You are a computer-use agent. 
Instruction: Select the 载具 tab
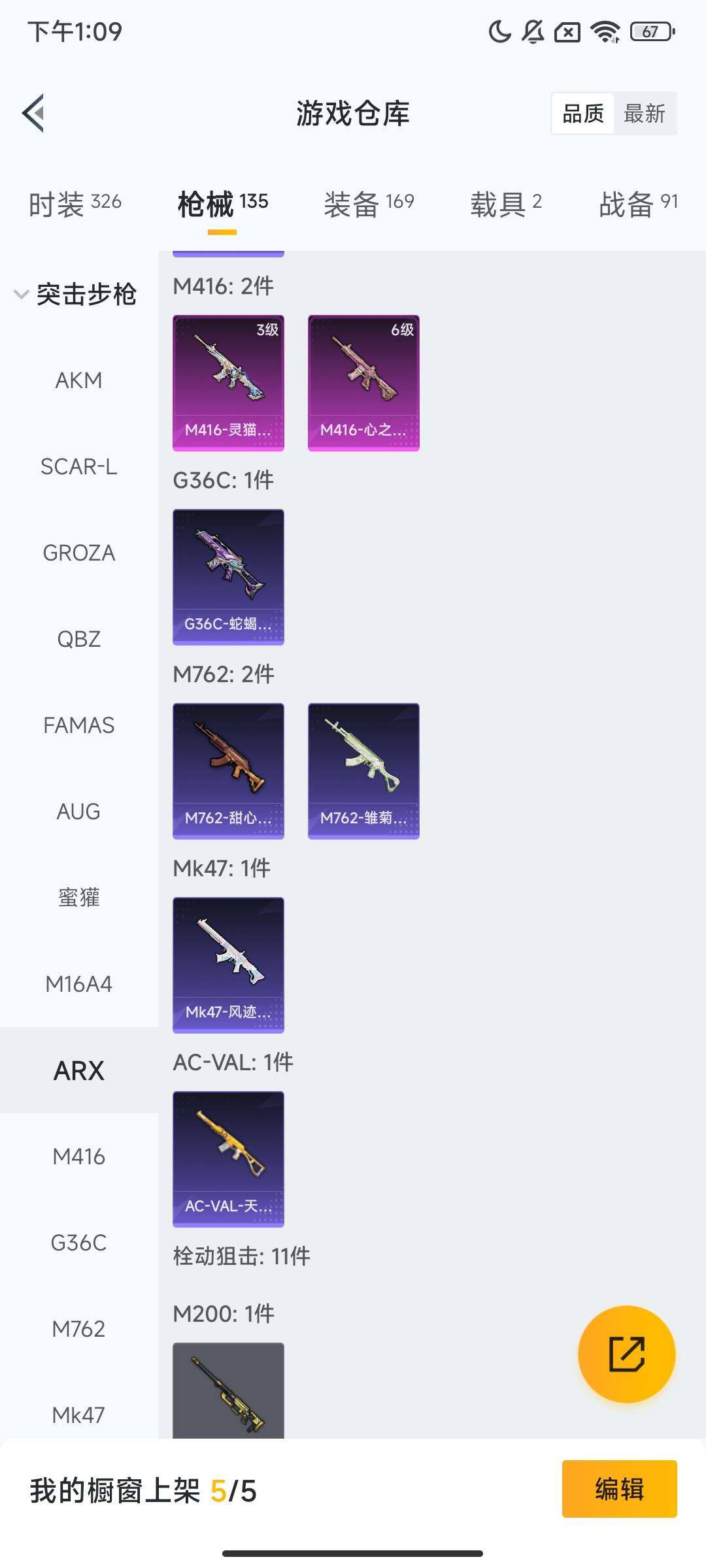505,204
